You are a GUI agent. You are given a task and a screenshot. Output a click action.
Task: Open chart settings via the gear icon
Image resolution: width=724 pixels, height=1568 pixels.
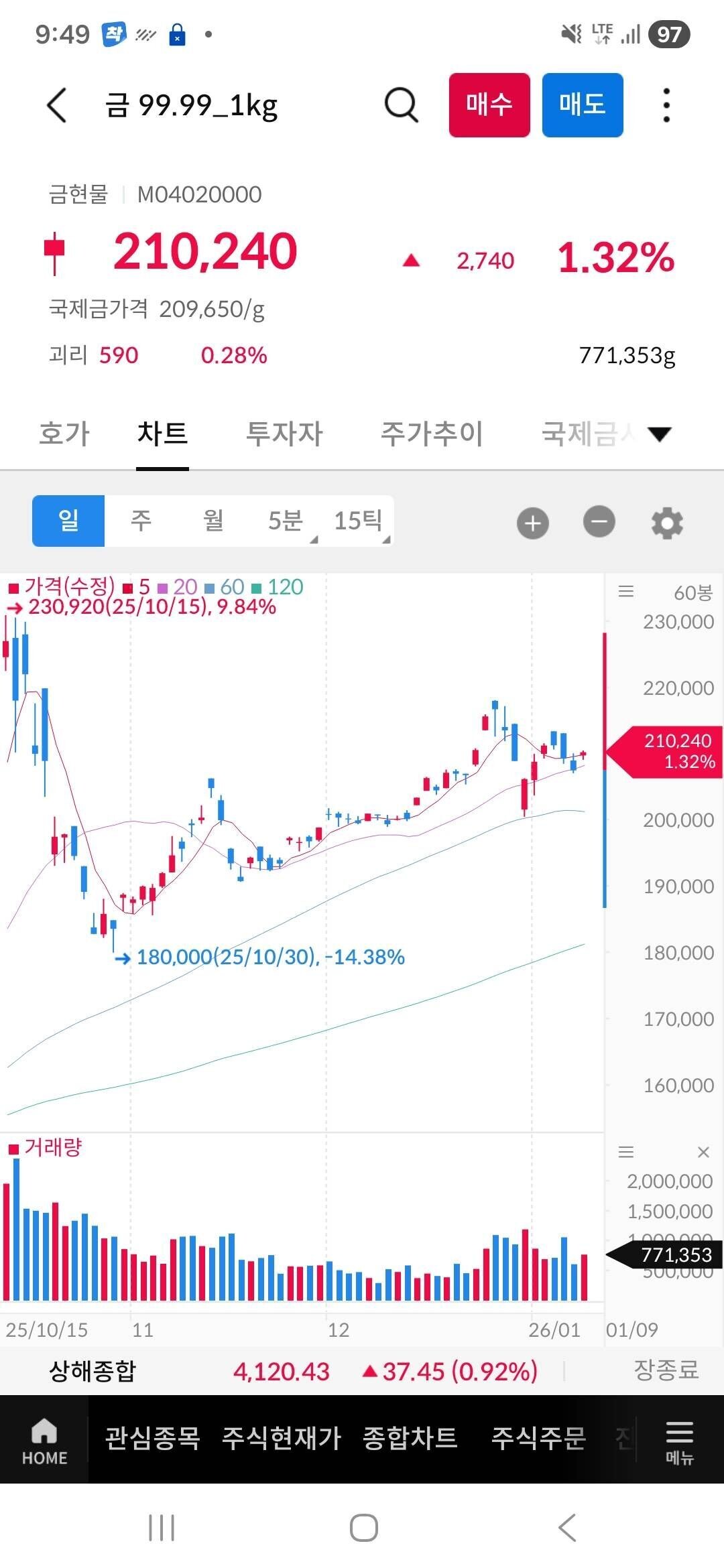[666, 522]
